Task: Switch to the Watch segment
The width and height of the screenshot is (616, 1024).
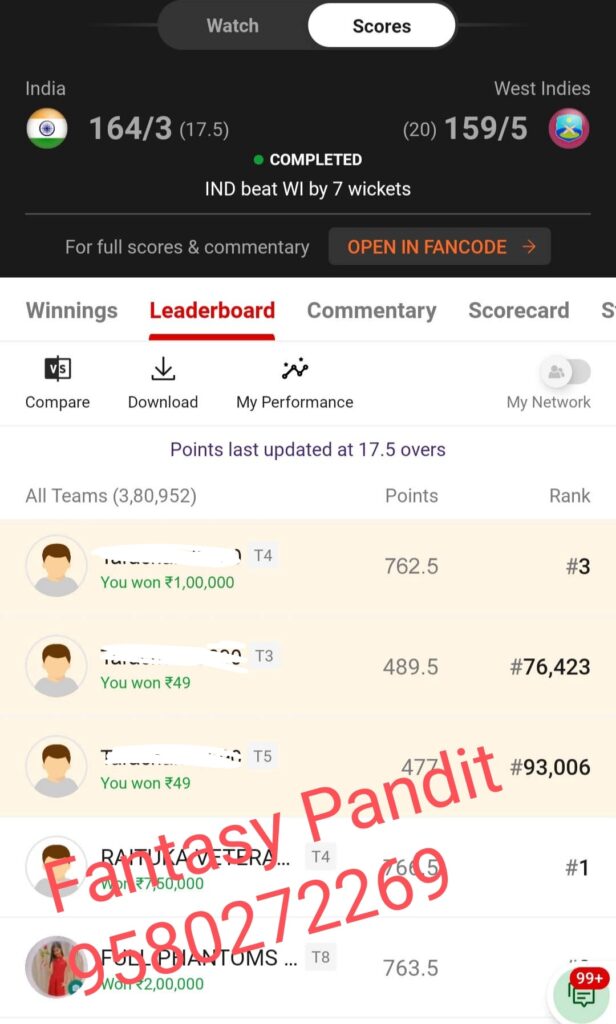Action: click(232, 26)
